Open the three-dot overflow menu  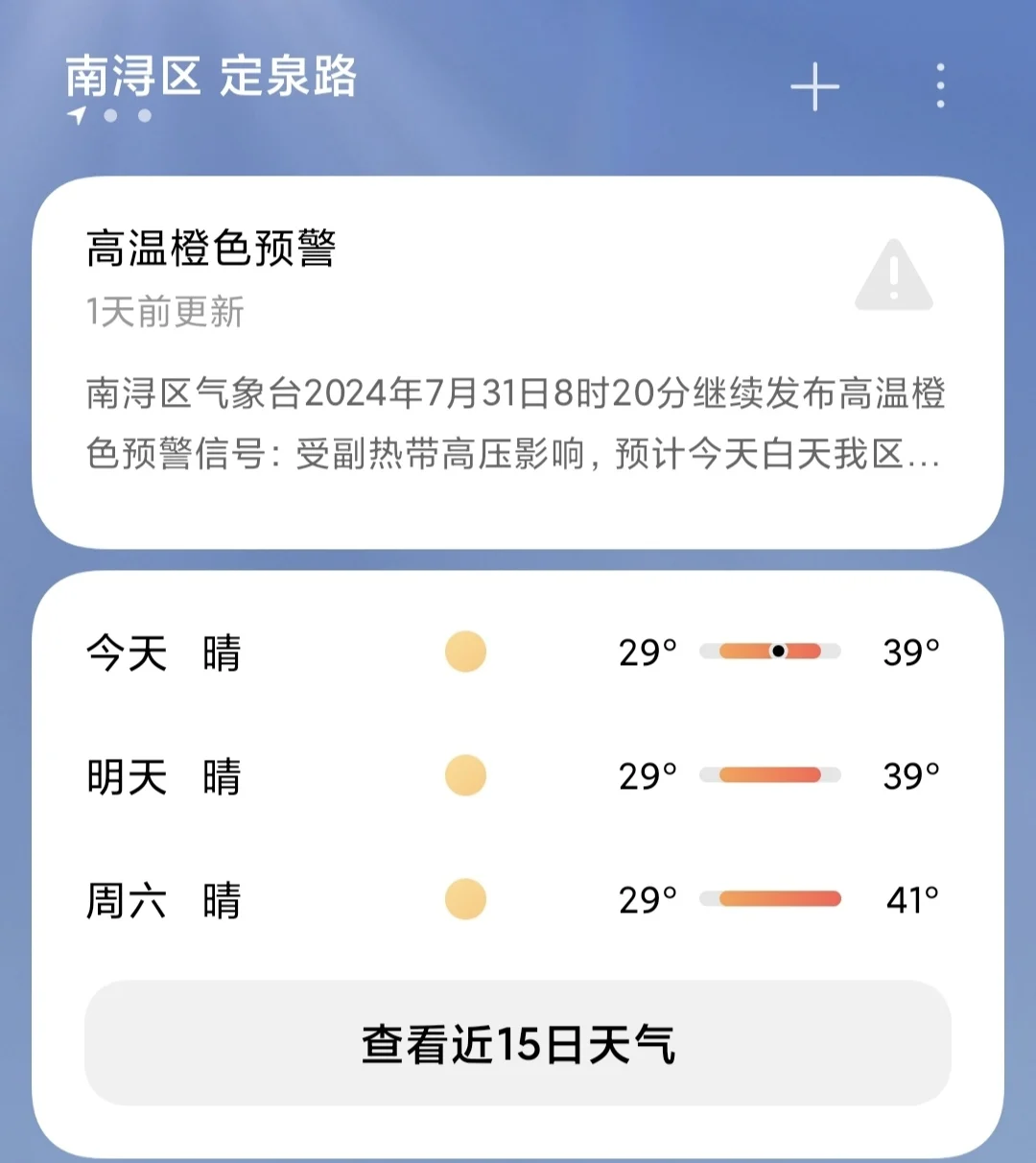pos(940,86)
